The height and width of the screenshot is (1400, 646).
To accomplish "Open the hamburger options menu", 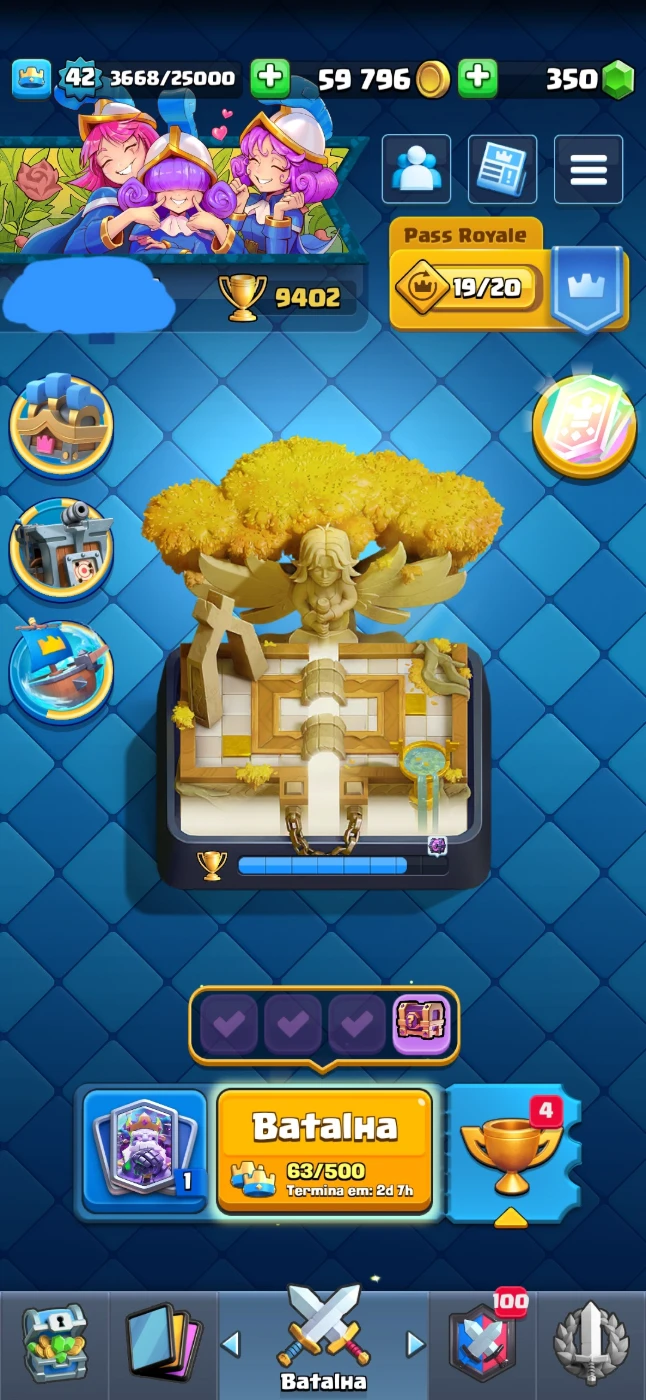I will [588, 170].
